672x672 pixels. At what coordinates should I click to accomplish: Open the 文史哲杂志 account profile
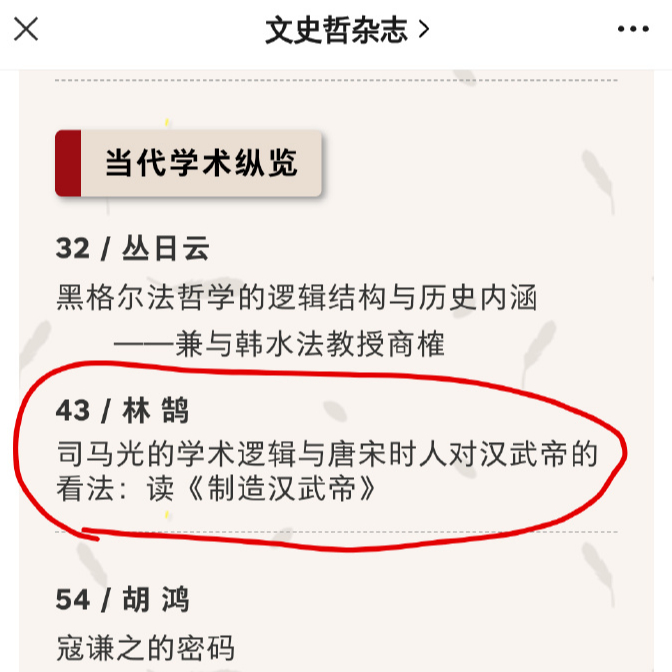pyautogui.click(x=346, y=30)
